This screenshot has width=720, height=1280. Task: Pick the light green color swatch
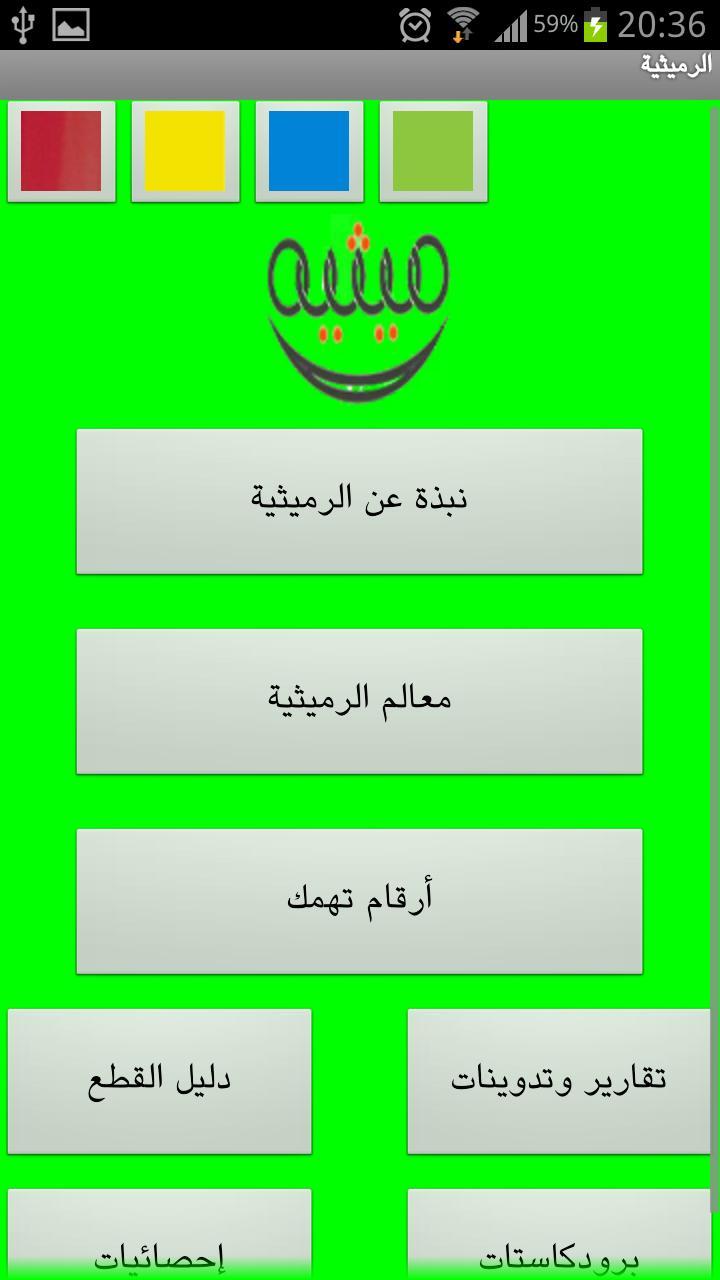click(x=433, y=151)
